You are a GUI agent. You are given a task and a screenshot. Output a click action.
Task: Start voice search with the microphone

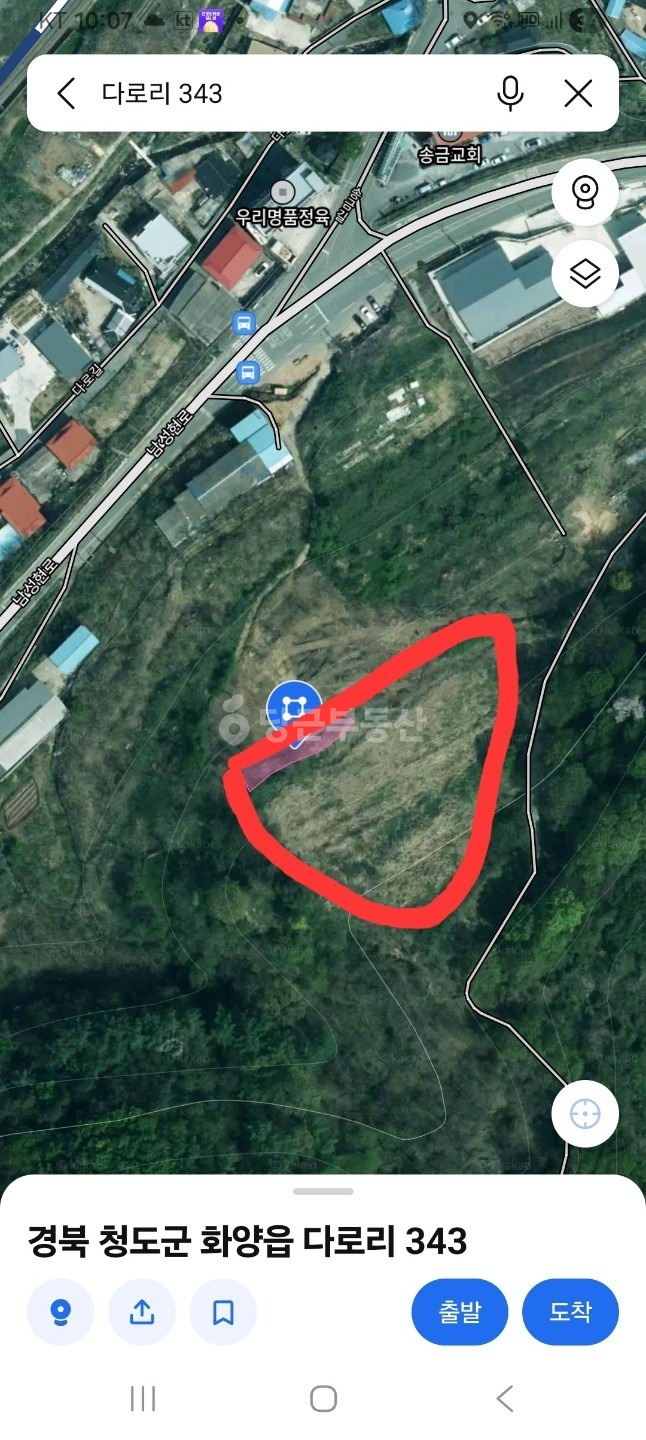tap(510, 94)
